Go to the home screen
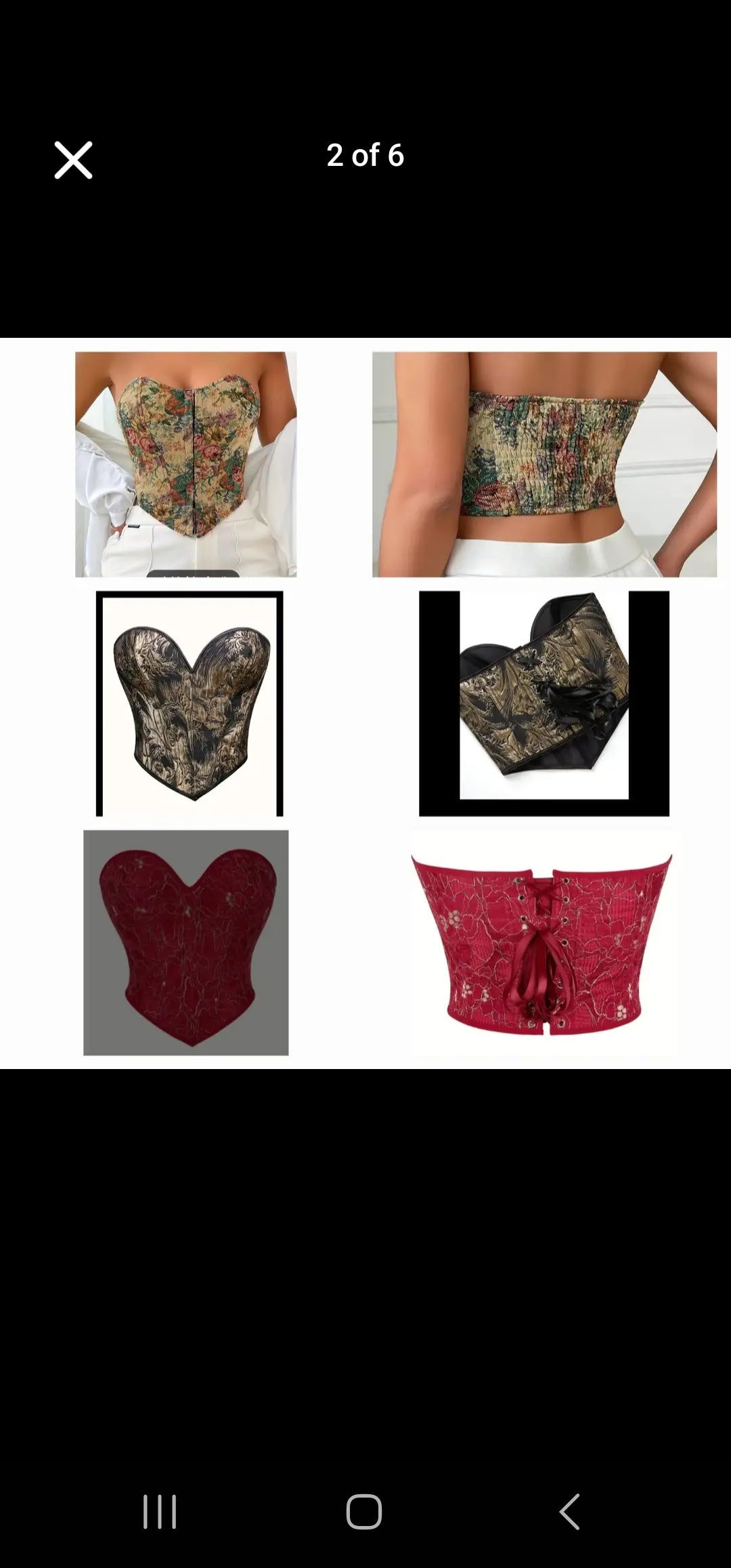Image resolution: width=731 pixels, height=1568 pixels. coord(364,1511)
